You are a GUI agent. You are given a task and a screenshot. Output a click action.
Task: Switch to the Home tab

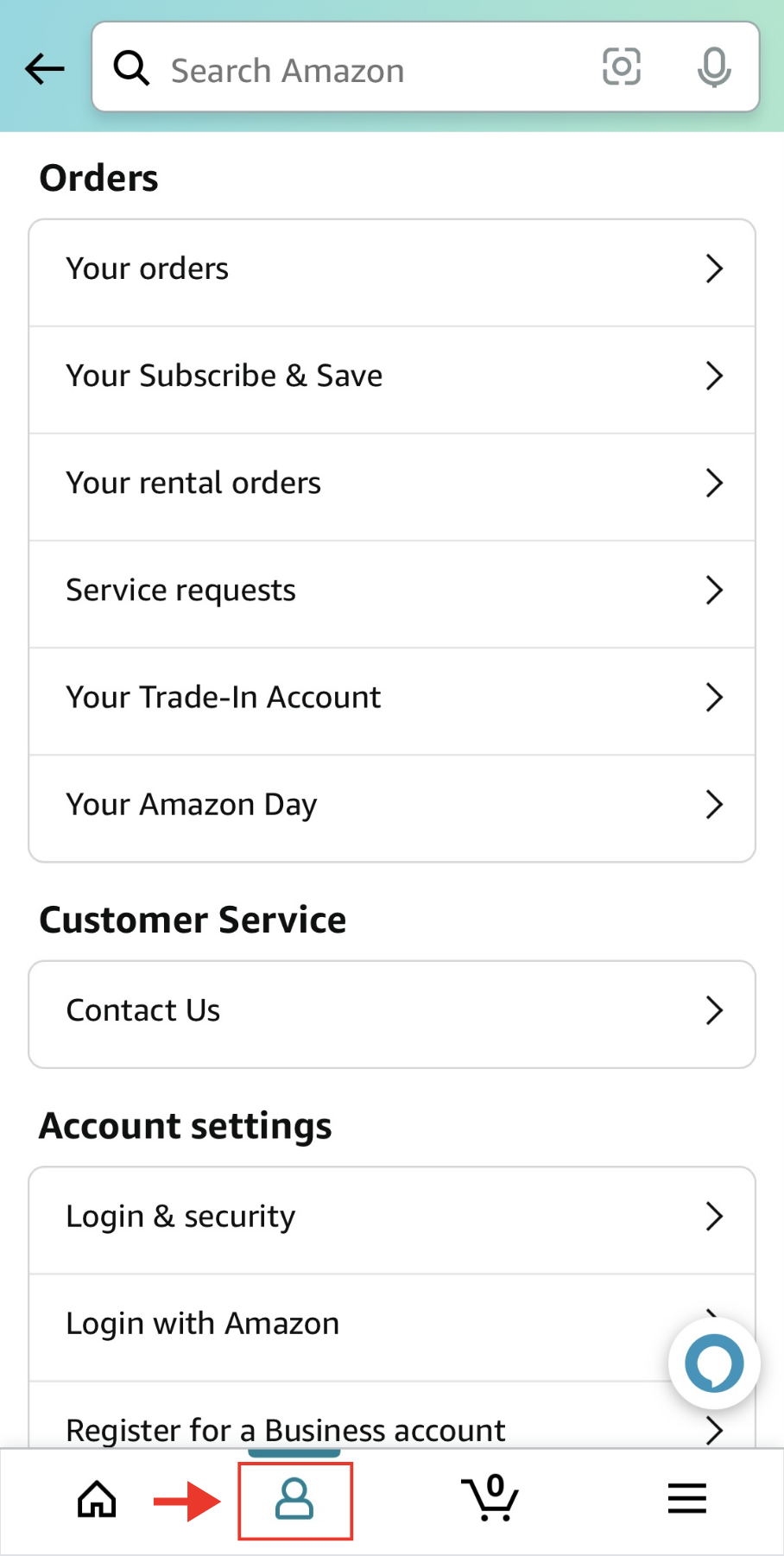click(x=97, y=1499)
